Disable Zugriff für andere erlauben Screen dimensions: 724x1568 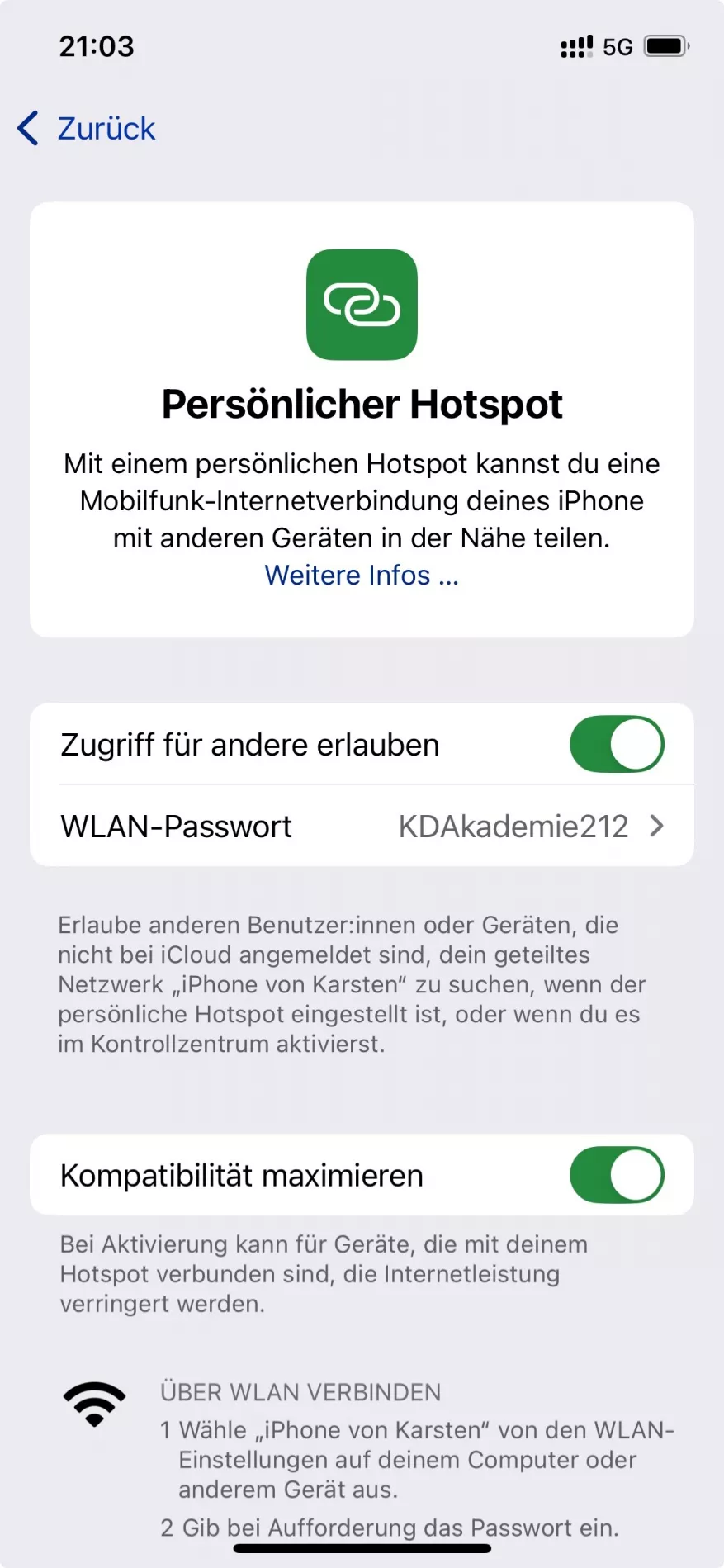(x=617, y=744)
